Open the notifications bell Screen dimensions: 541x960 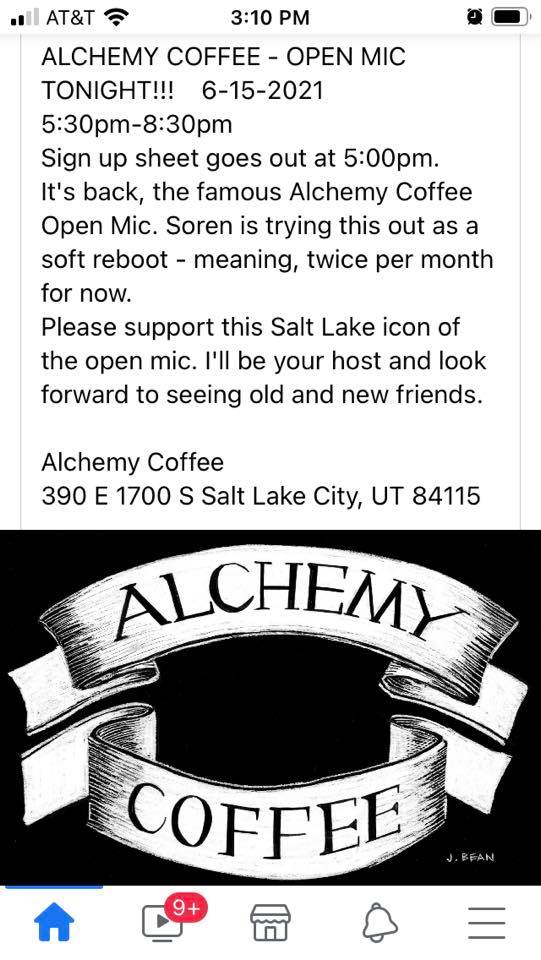(379, 923)
